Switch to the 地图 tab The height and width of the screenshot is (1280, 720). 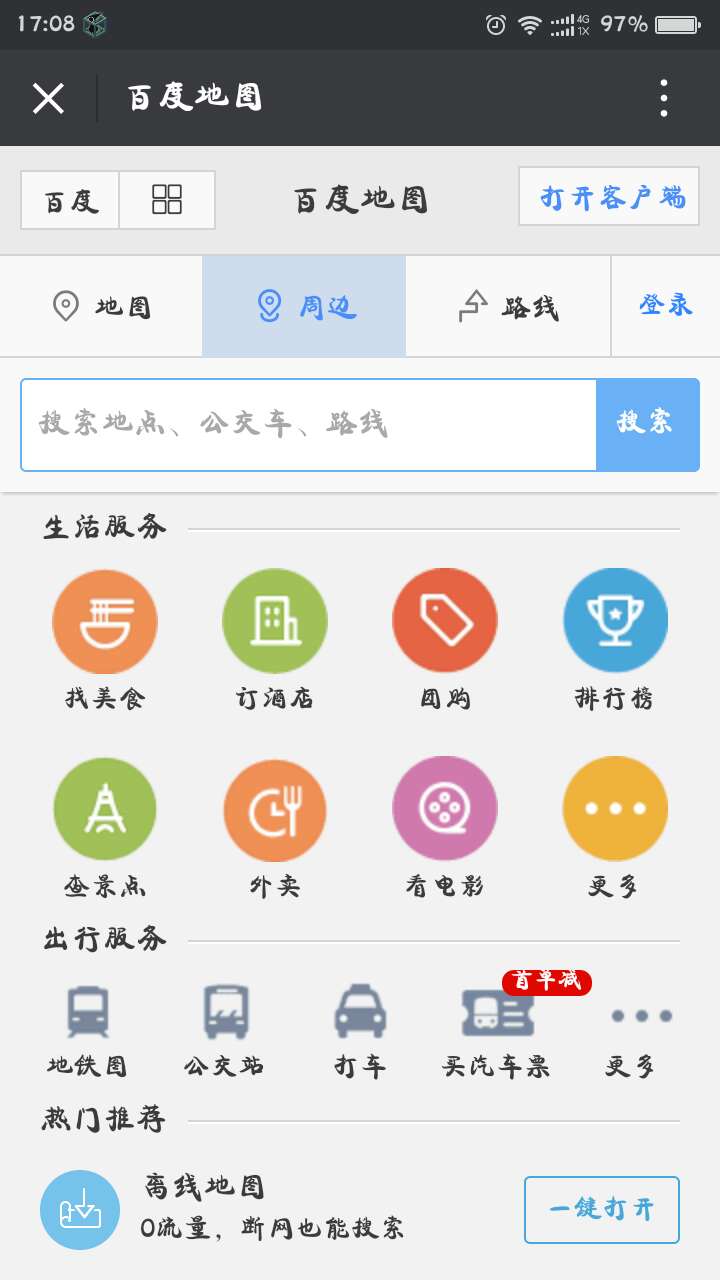coord(102,306)
